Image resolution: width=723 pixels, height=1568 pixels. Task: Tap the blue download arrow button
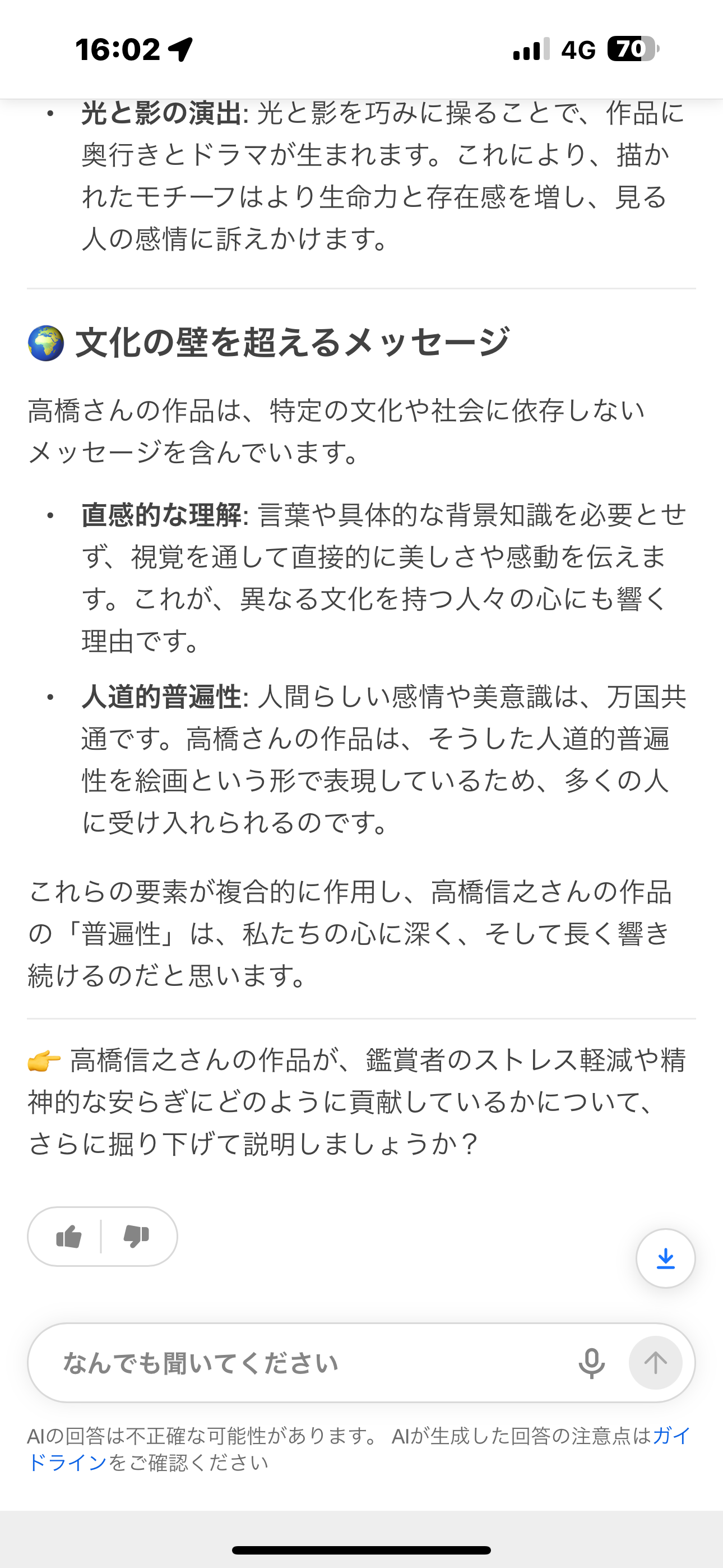(665, 1258)
